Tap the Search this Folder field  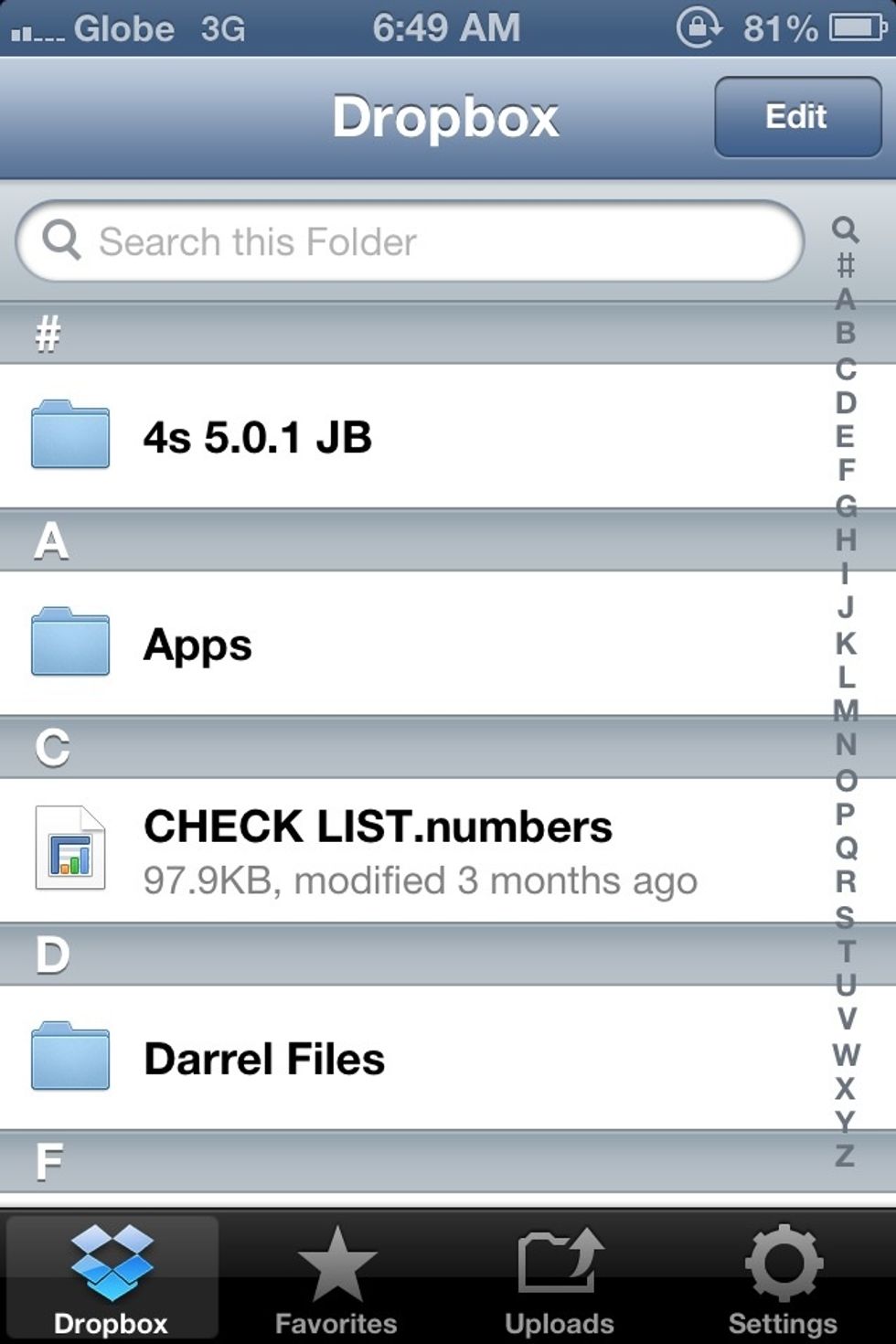pos(411,242)
